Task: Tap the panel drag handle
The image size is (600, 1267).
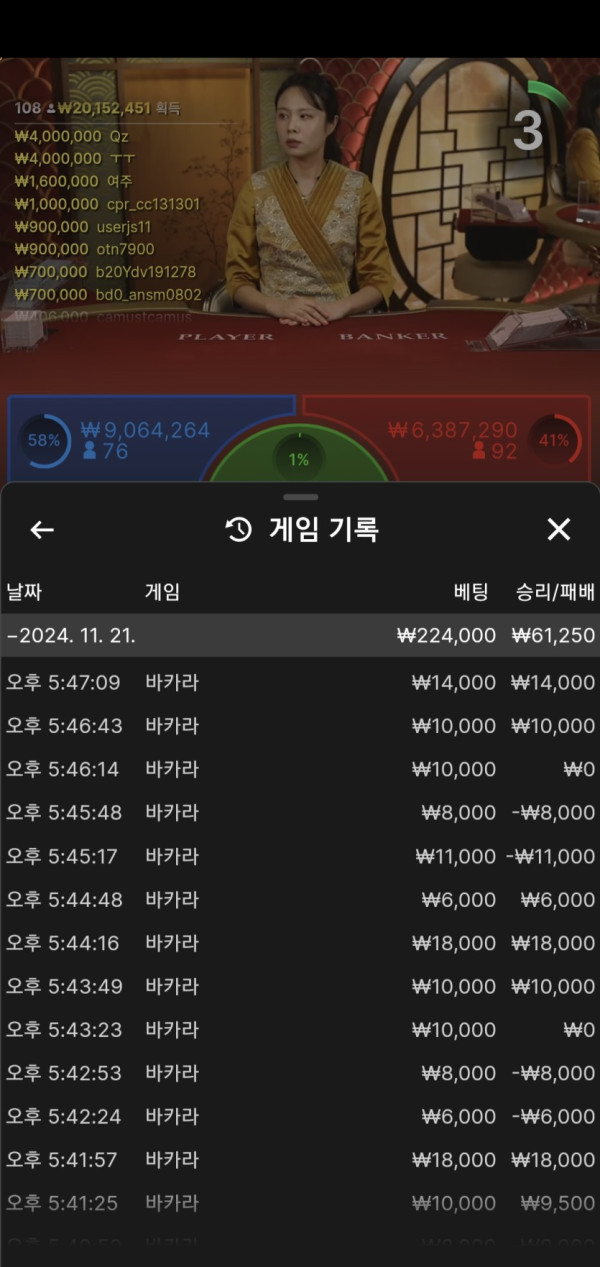Action: point(300,497)
